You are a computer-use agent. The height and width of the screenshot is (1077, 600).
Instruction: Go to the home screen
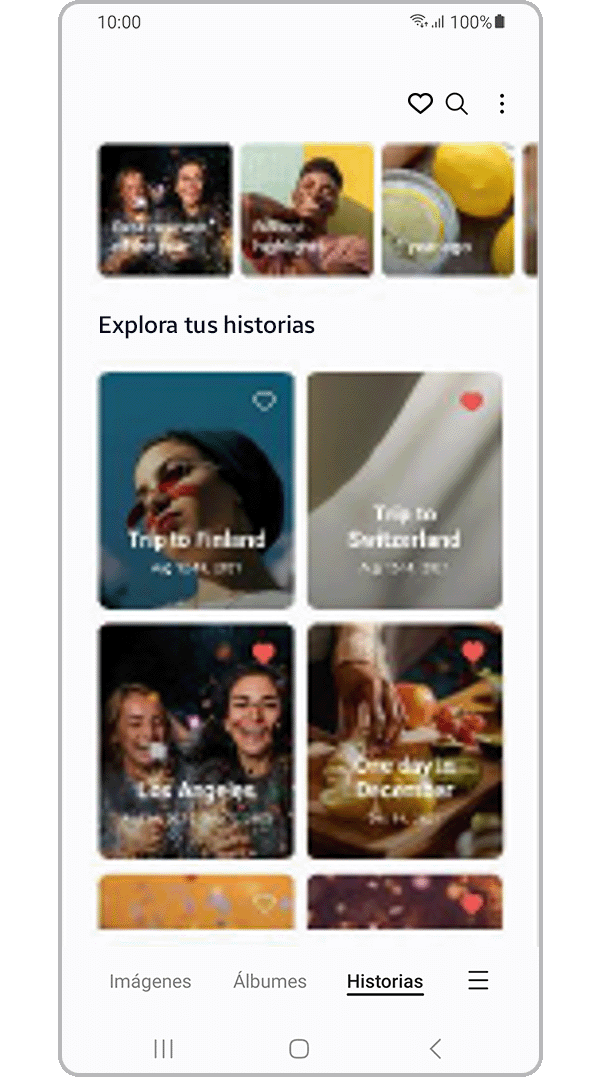299,1048
